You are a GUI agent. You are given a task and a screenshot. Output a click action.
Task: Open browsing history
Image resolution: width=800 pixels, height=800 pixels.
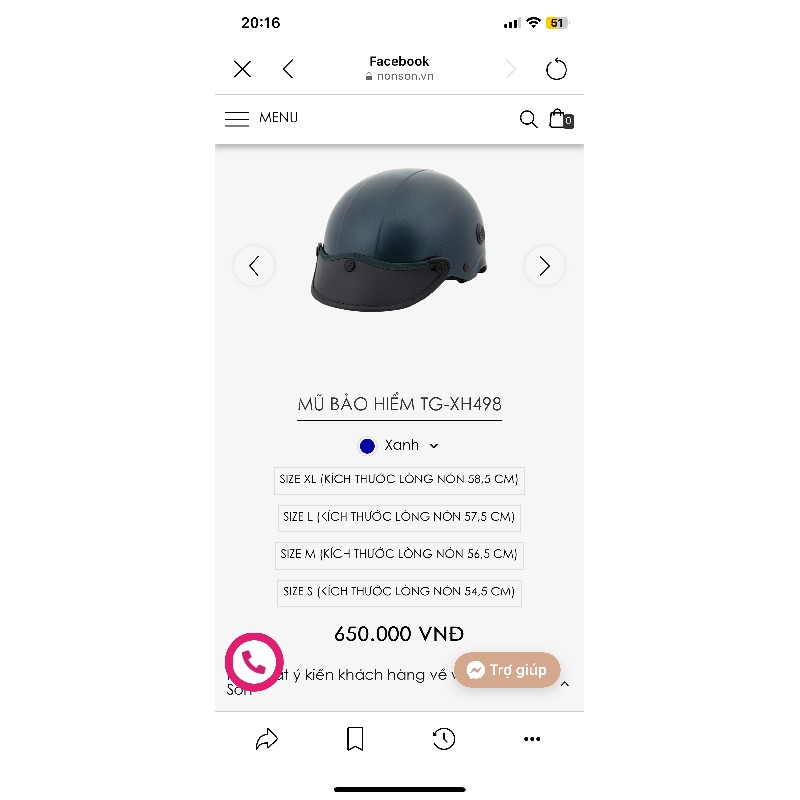(444, 739)
